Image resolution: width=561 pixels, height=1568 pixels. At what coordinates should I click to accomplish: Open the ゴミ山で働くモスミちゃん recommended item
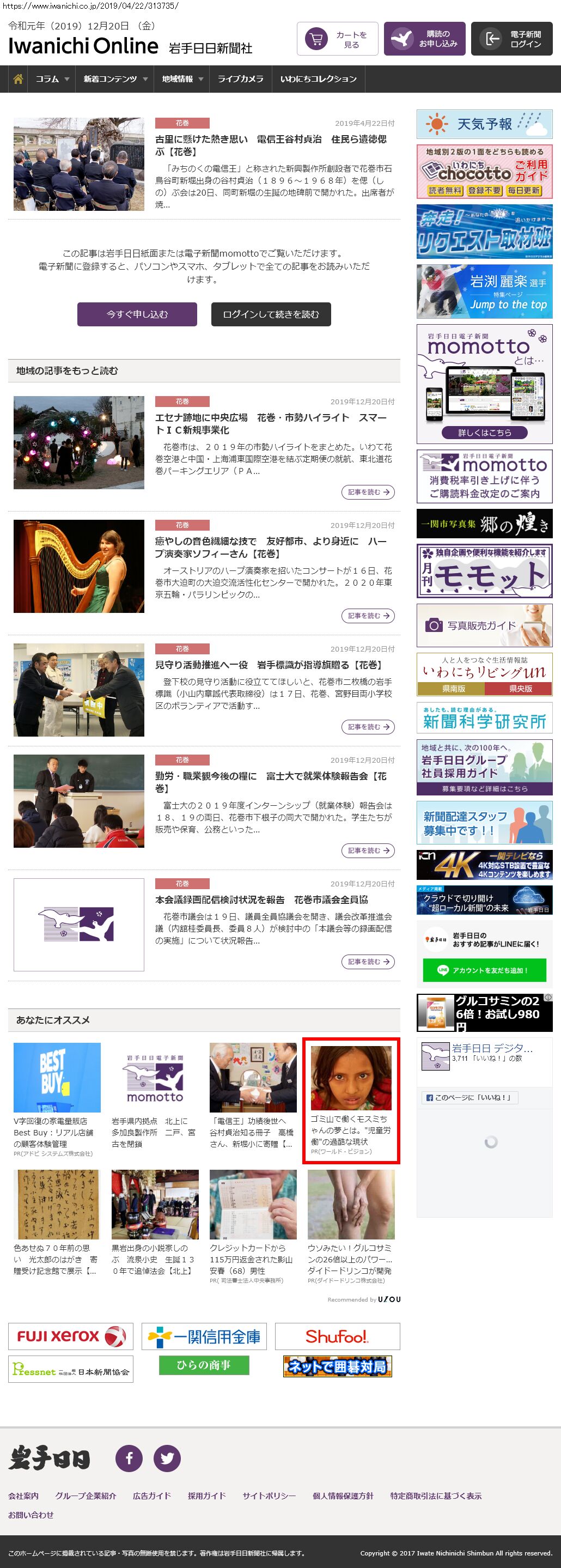[x=351, y=1101]
